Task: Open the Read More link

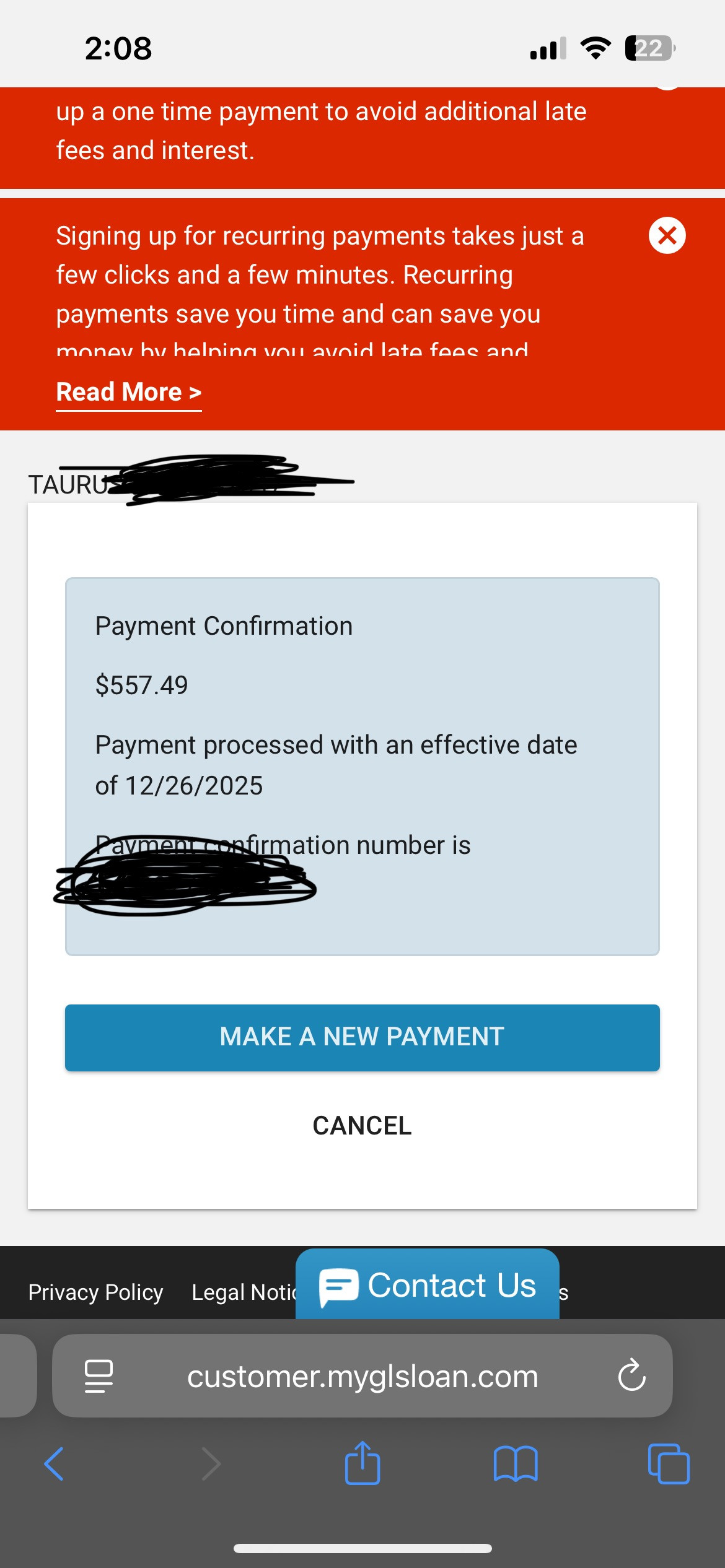Action: tap(128, 392)
